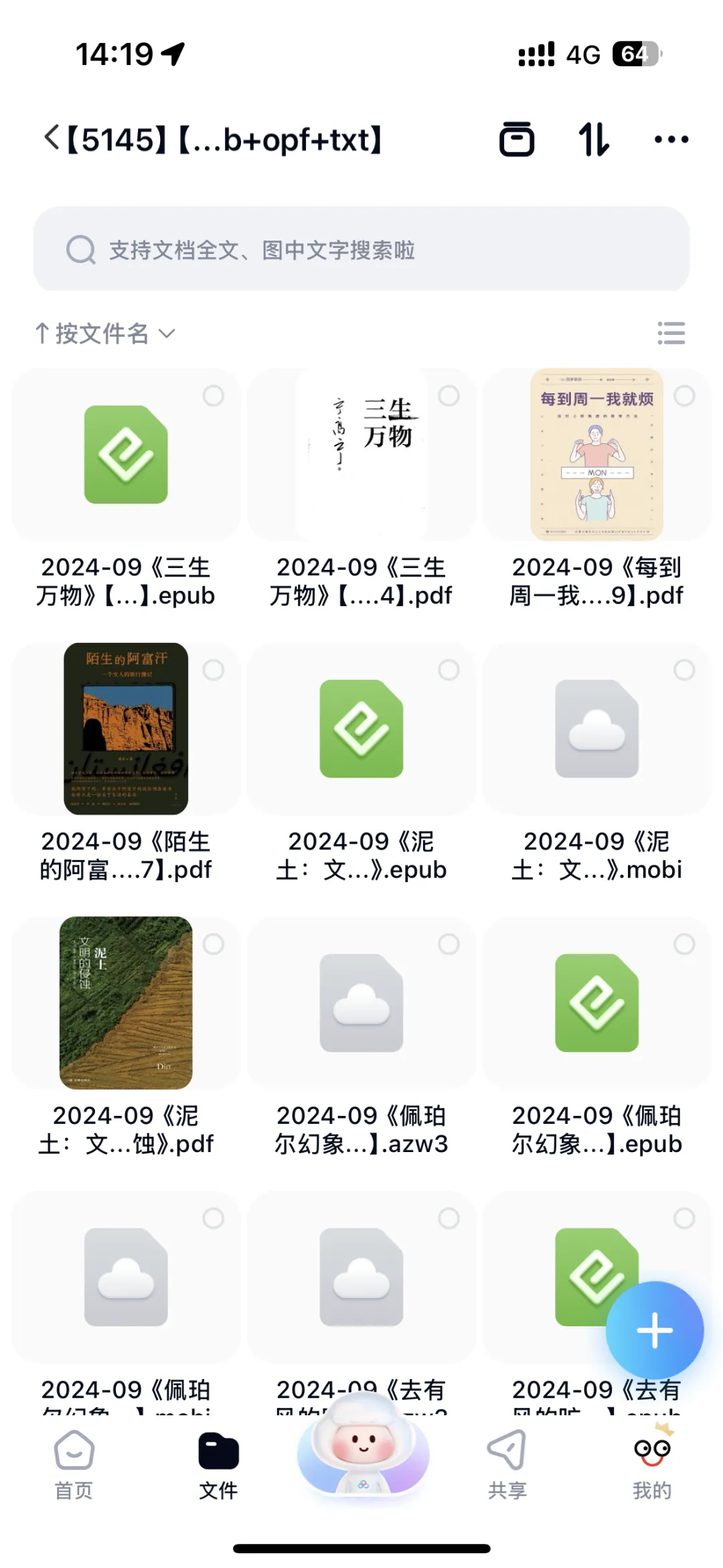Expand the 按文件名 sort dropdown
The height and width of the screenshot is (1568, 723).
(x=106, y=334)
